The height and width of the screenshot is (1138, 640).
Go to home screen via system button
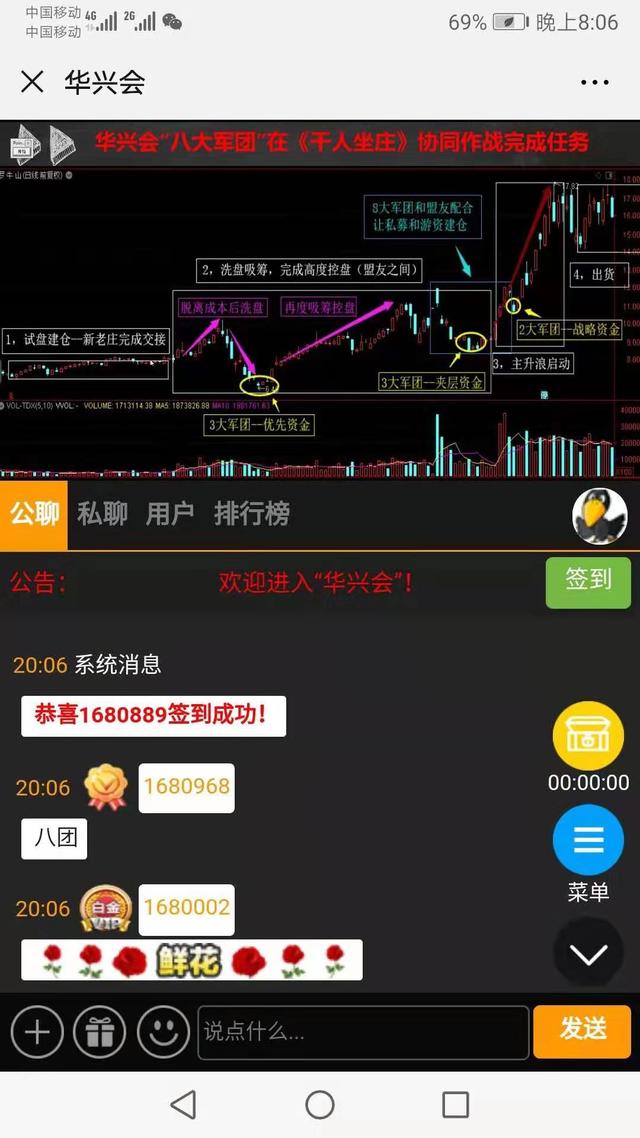[320, 1104]
